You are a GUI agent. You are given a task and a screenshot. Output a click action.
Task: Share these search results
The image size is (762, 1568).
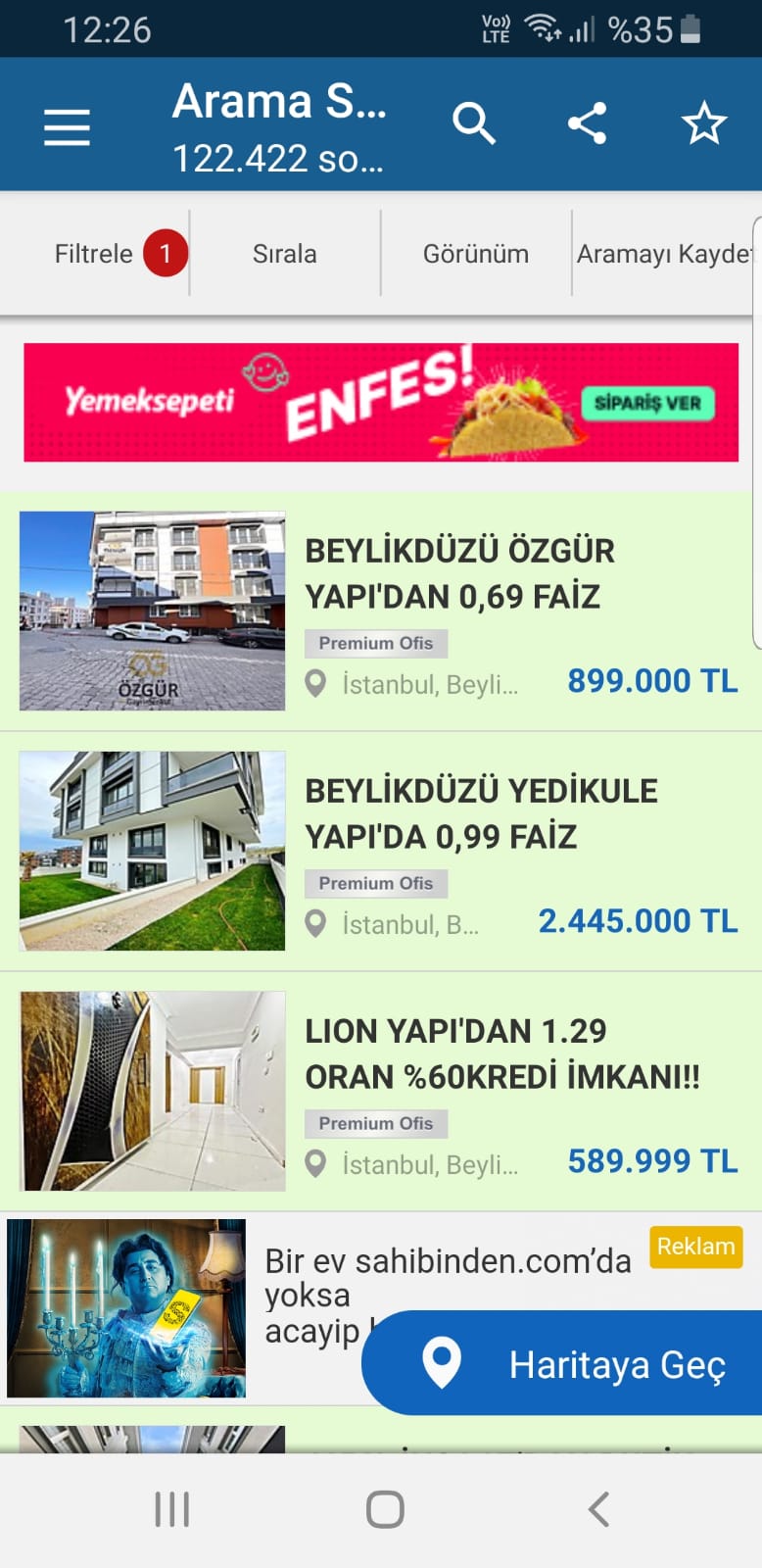pyautogui.click(x=588, y=123)
